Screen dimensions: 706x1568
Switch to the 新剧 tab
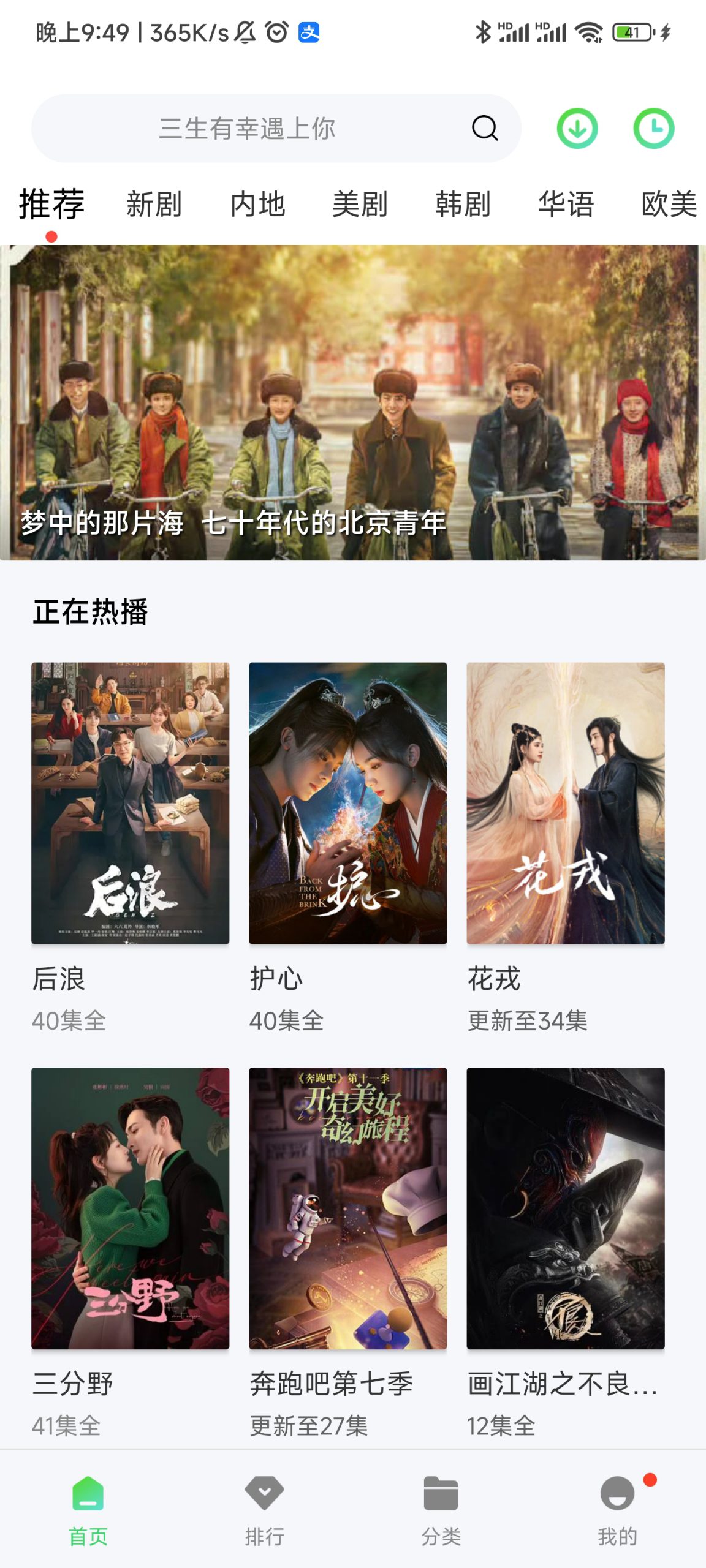click(152, 205)
